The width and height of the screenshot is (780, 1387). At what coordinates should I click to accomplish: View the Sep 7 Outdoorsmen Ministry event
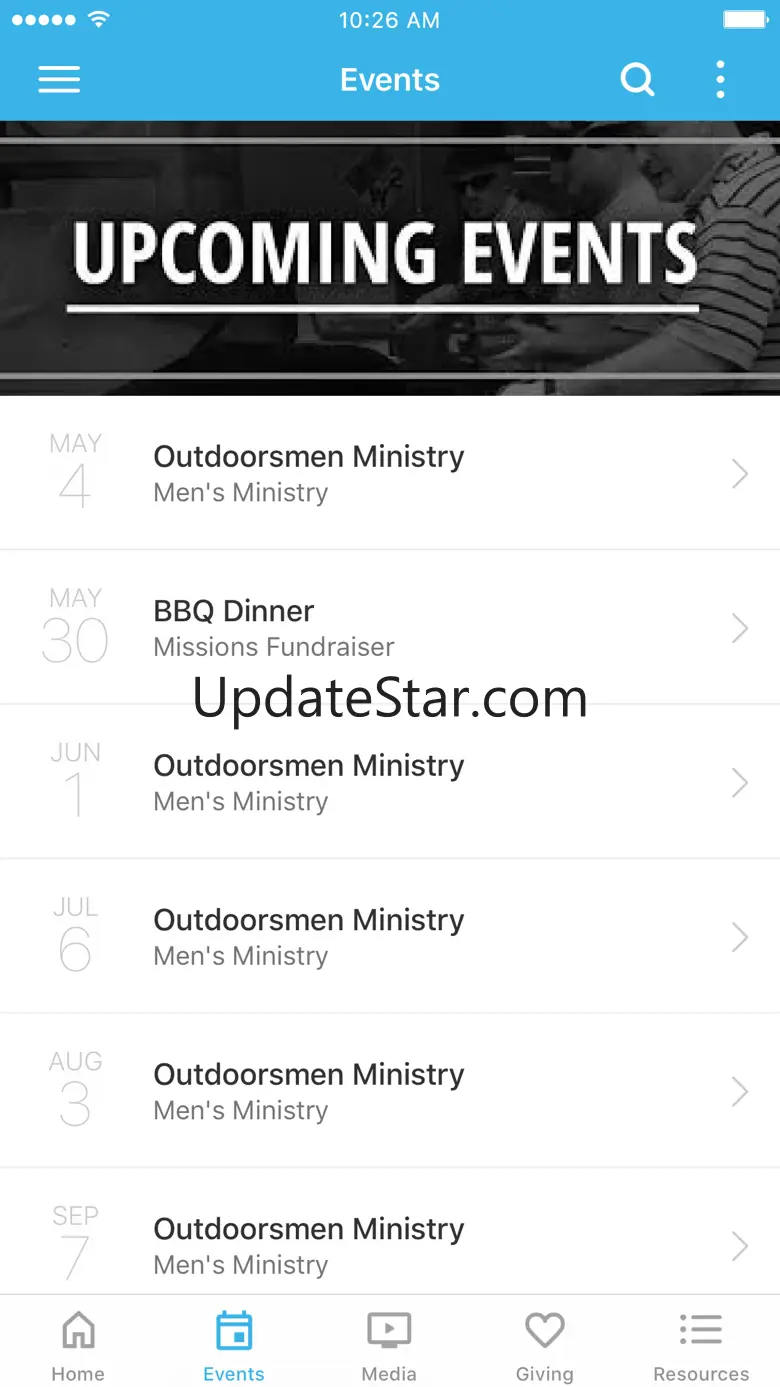click(x=390, y=1245)
